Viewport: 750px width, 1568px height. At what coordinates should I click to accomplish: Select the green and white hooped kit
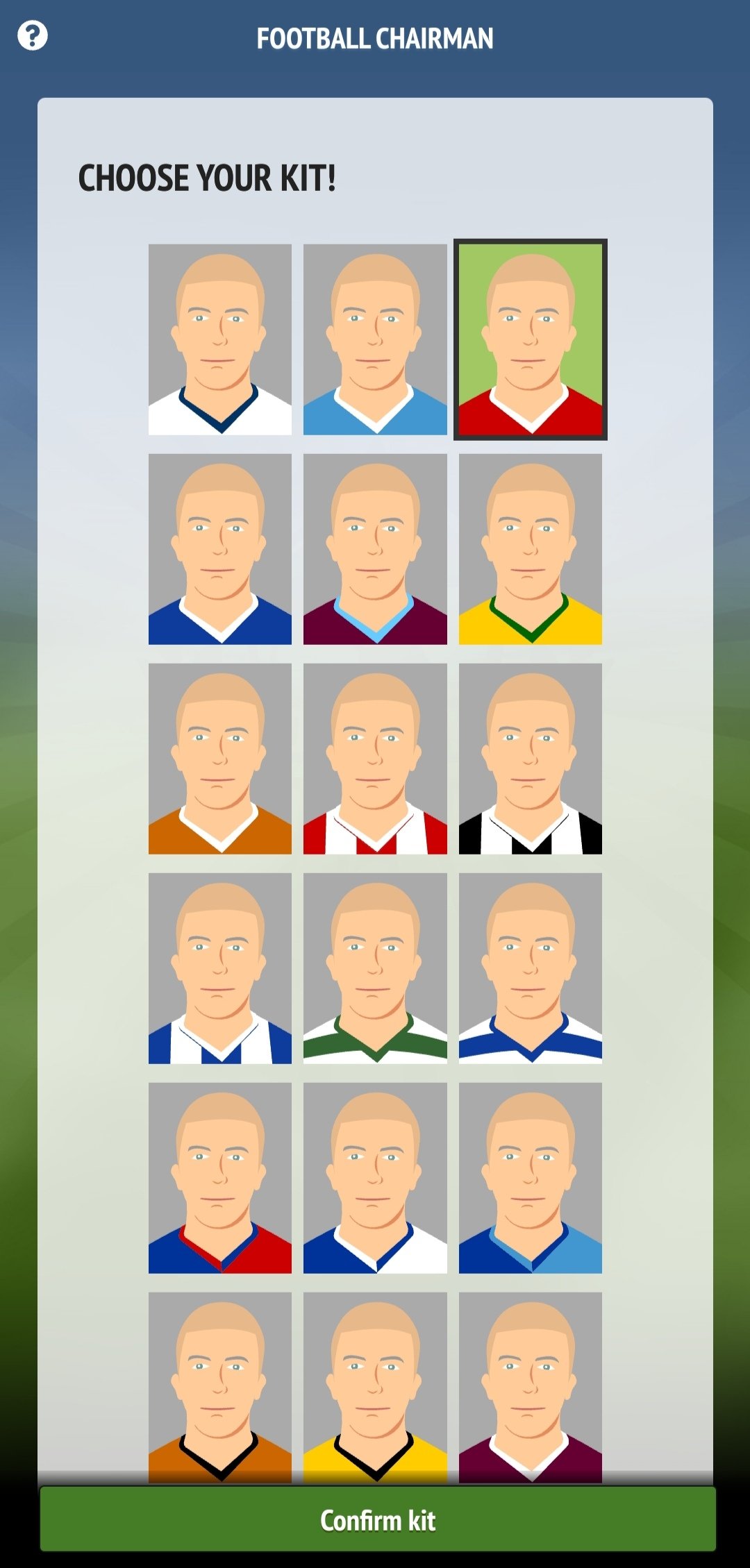point(375,968)
